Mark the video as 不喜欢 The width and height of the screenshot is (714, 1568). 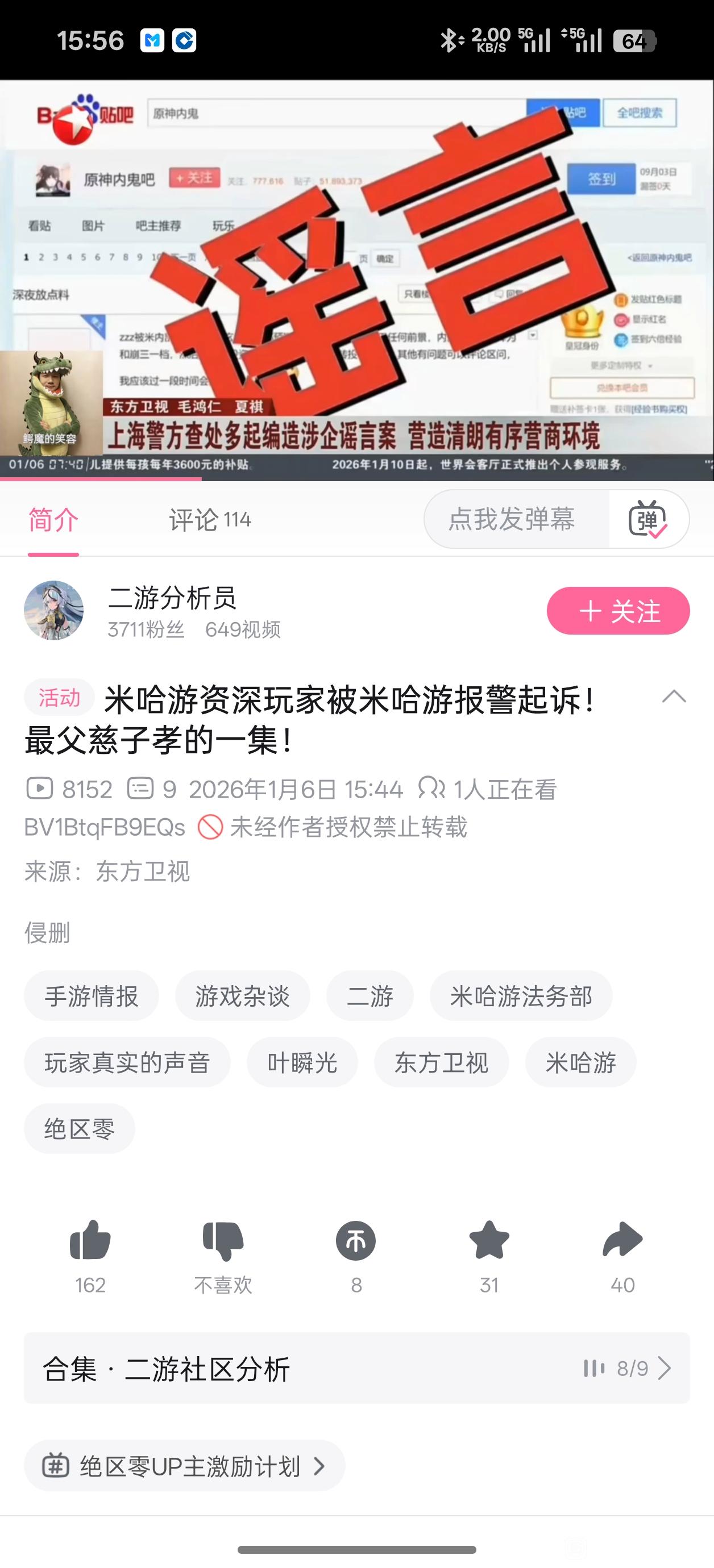223,1241
